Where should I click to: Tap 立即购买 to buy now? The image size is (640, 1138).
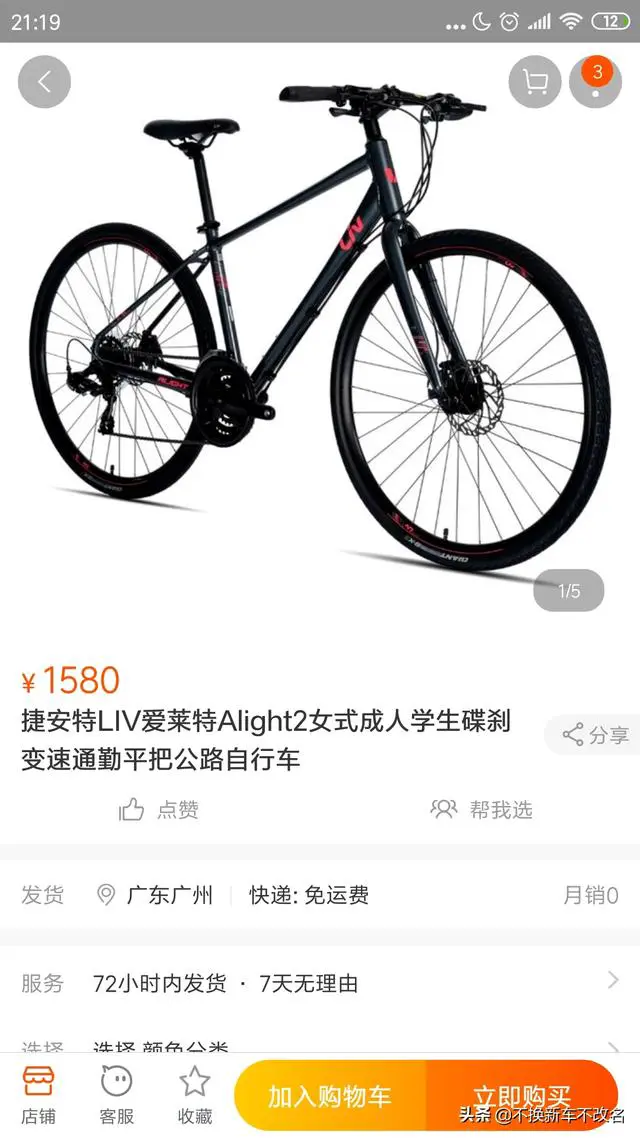tap(522, 1096)
